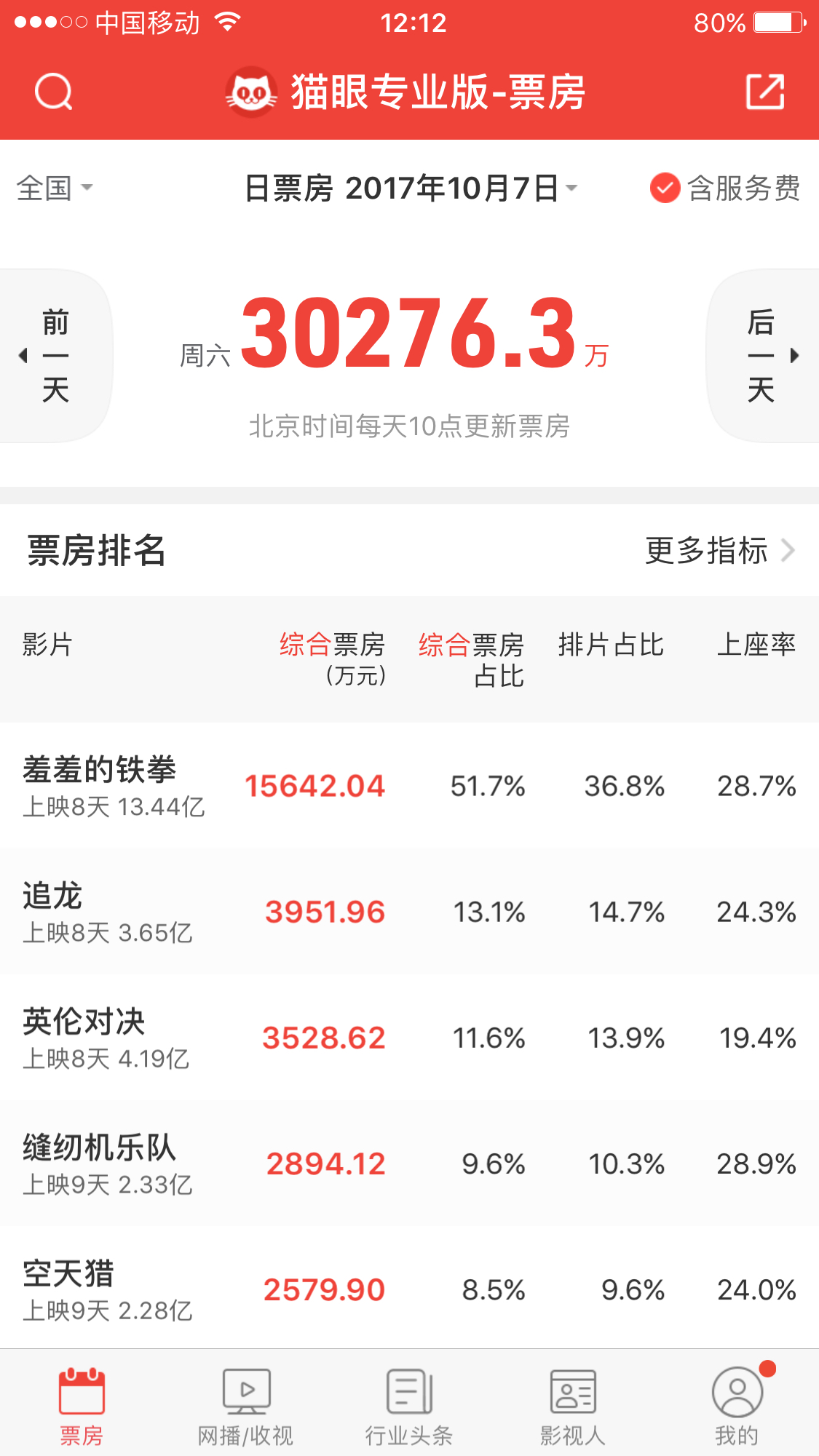Switch to the 票房 tab
This screenshot has height=1456, width=819.
pos(82,1404)
